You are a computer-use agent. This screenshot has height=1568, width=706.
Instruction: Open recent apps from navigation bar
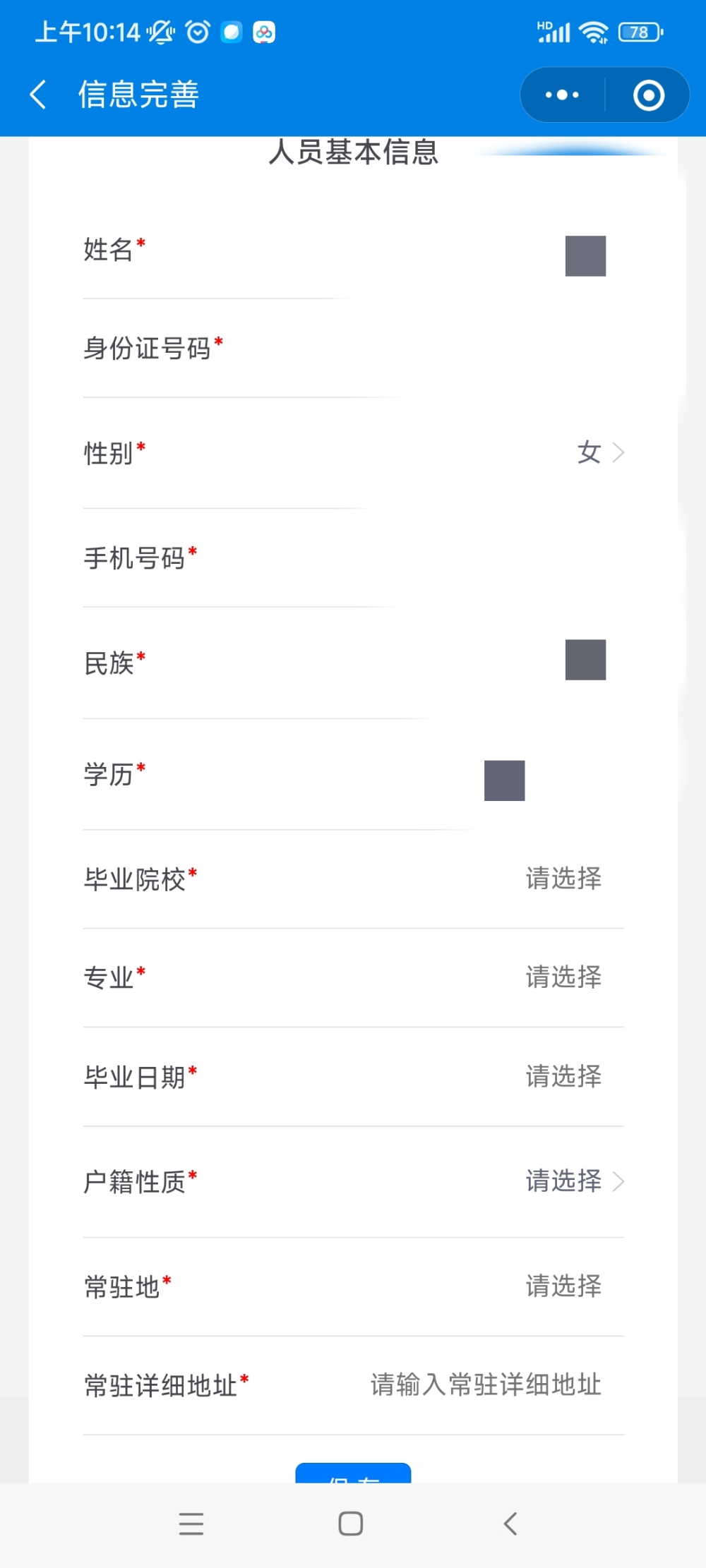point(191,1524)
